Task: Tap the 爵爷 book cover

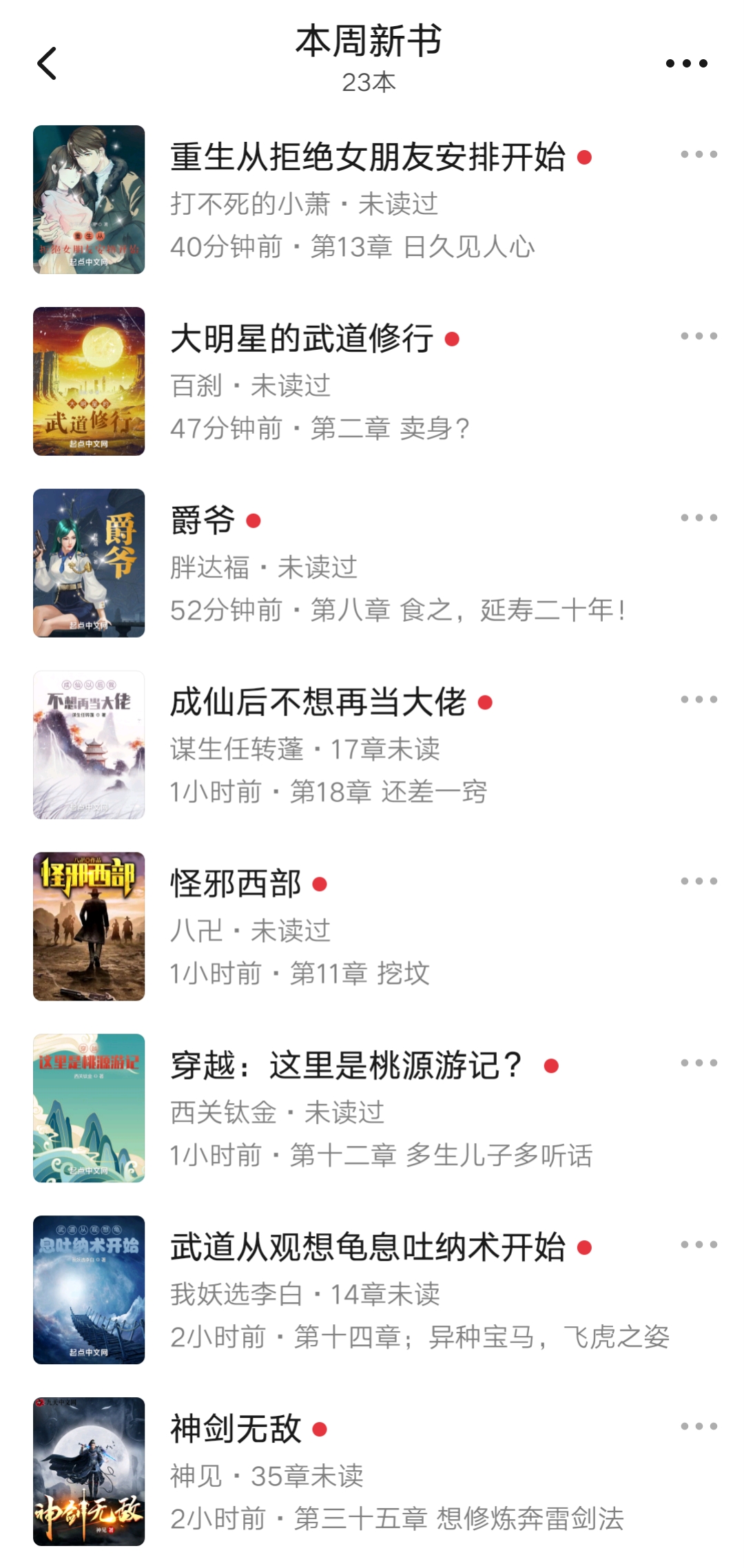Action: [90, 563]
